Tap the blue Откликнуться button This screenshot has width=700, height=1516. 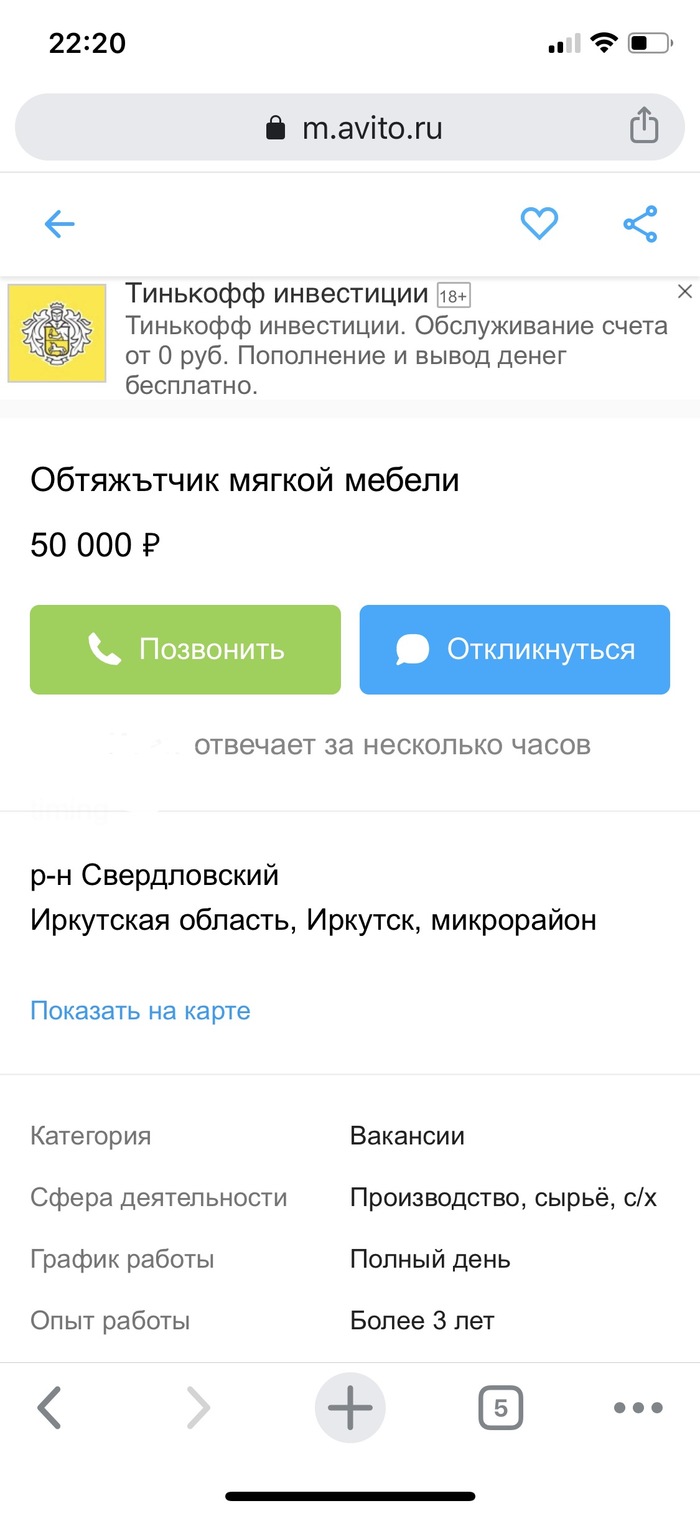(514, 649)
